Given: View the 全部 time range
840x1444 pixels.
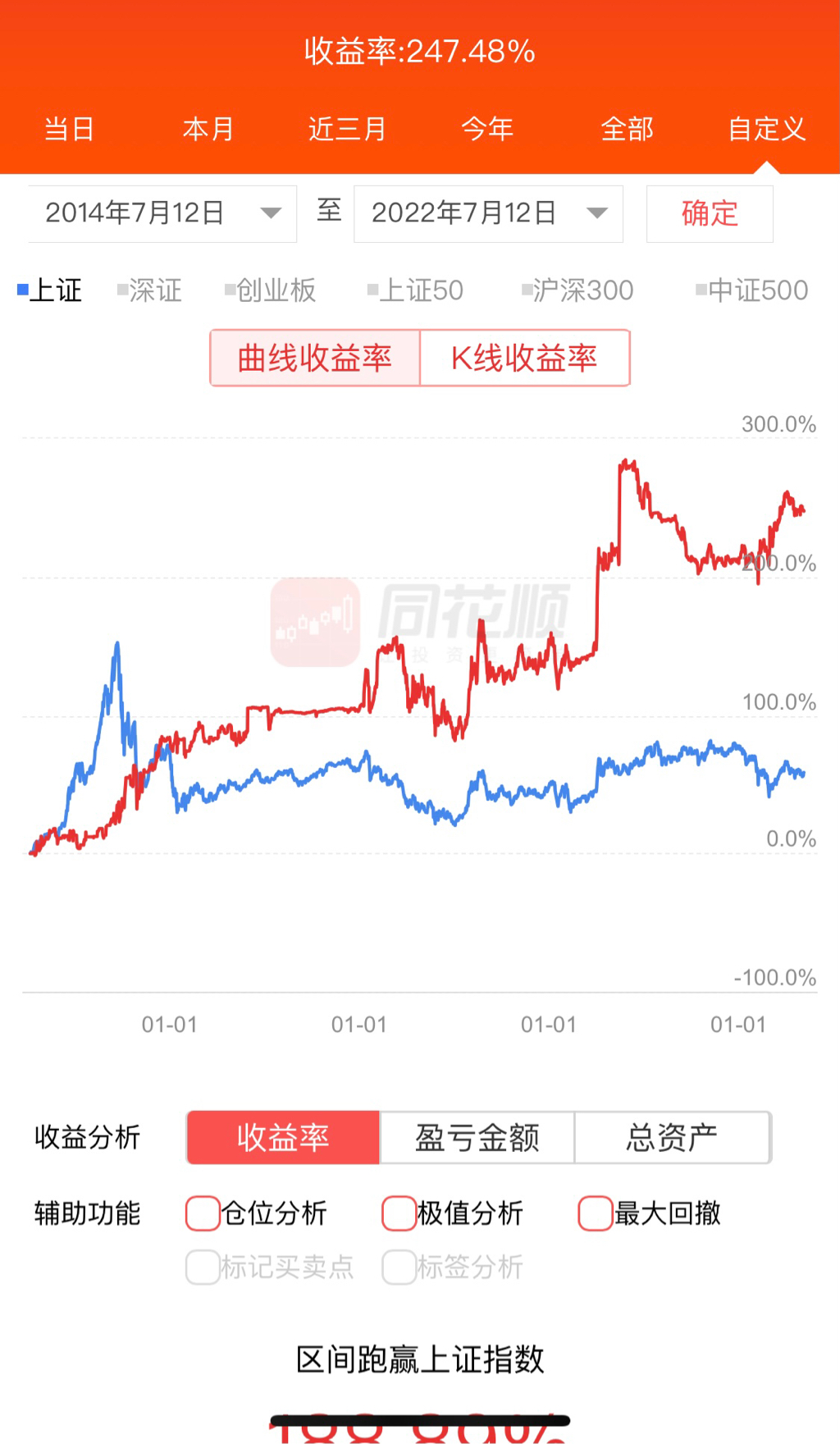Looking at the screenshot, I should [x=627, y=130].
